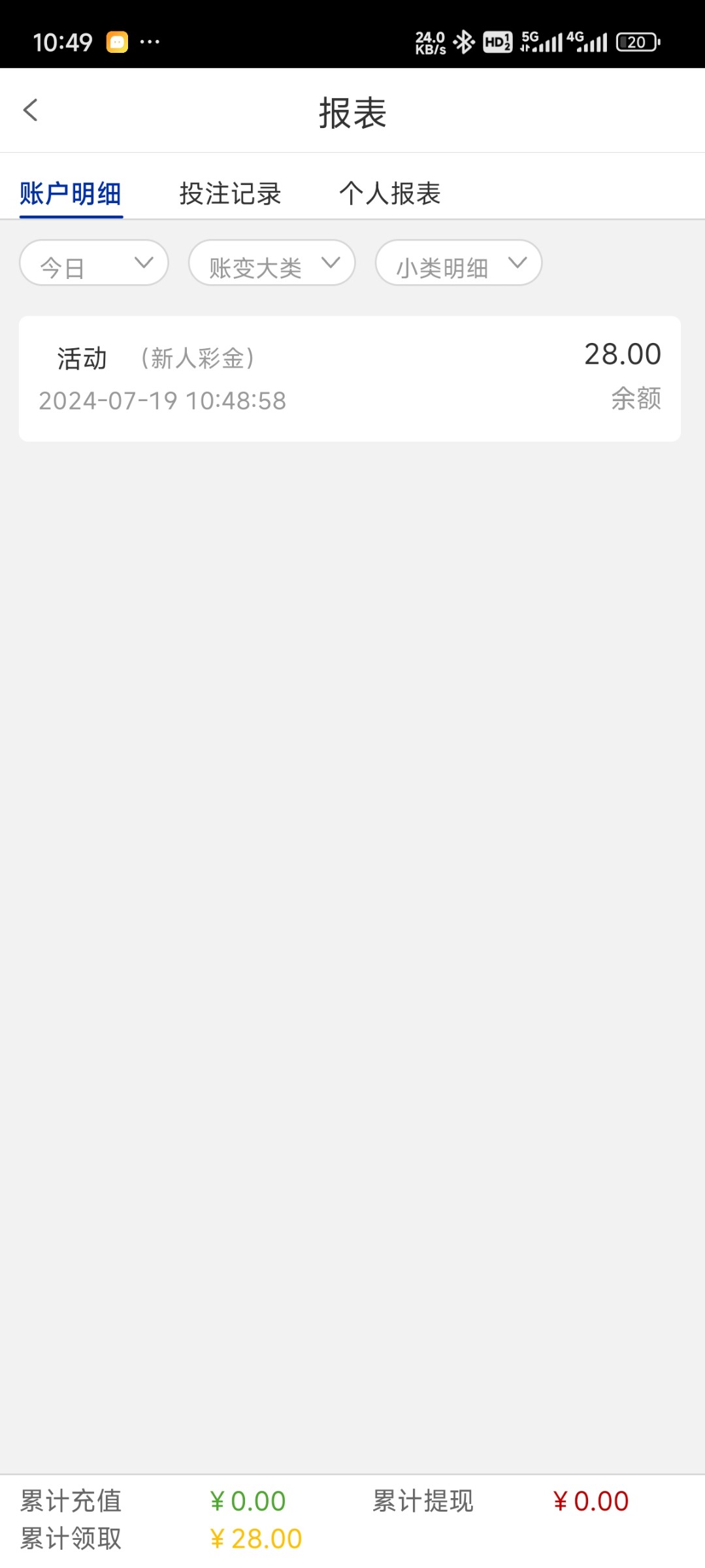Open the 活动 新人彩金 record
Image resolution: width=705 pixels, height=1568 pixels.
tap(350, 379)
